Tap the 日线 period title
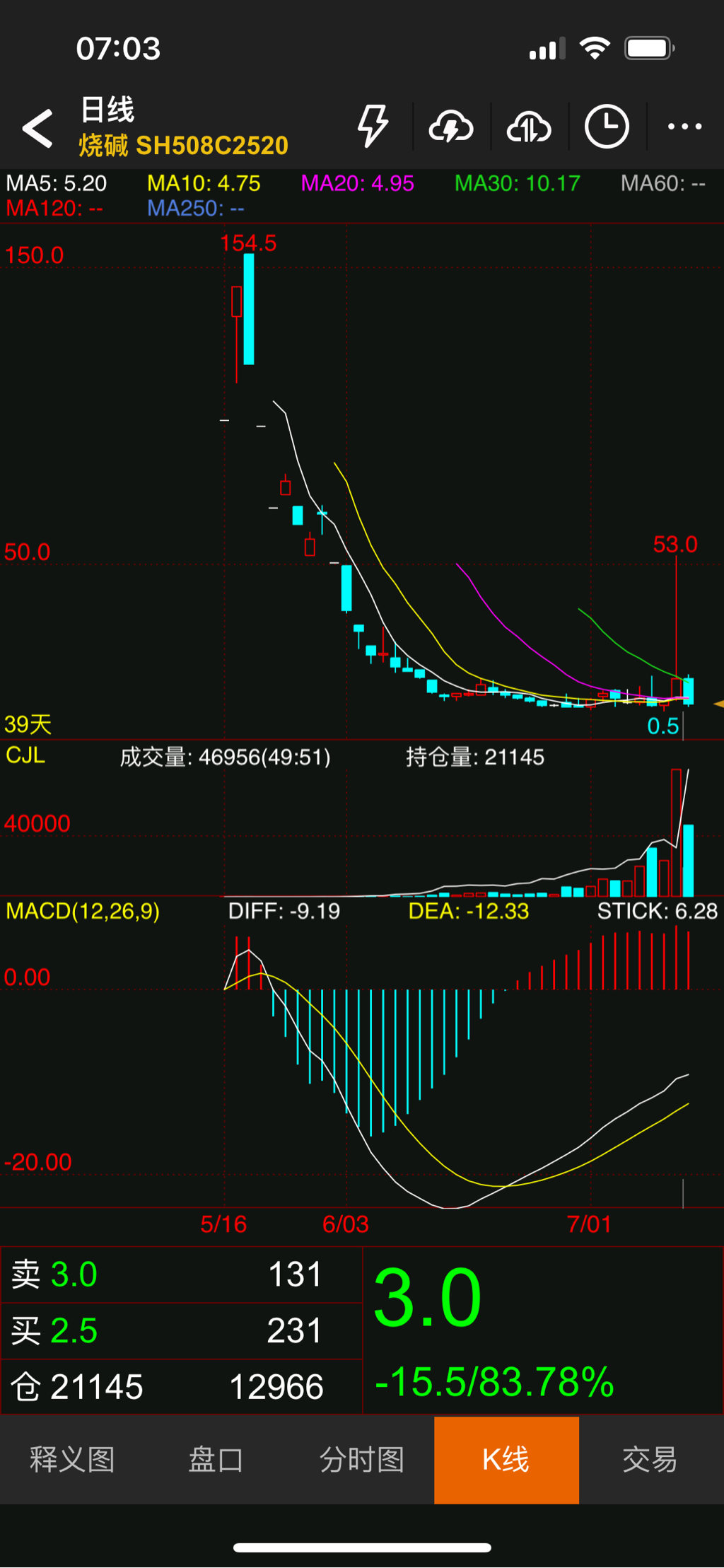The width and height of the screenshot is (724, 1568). [107, 110]
